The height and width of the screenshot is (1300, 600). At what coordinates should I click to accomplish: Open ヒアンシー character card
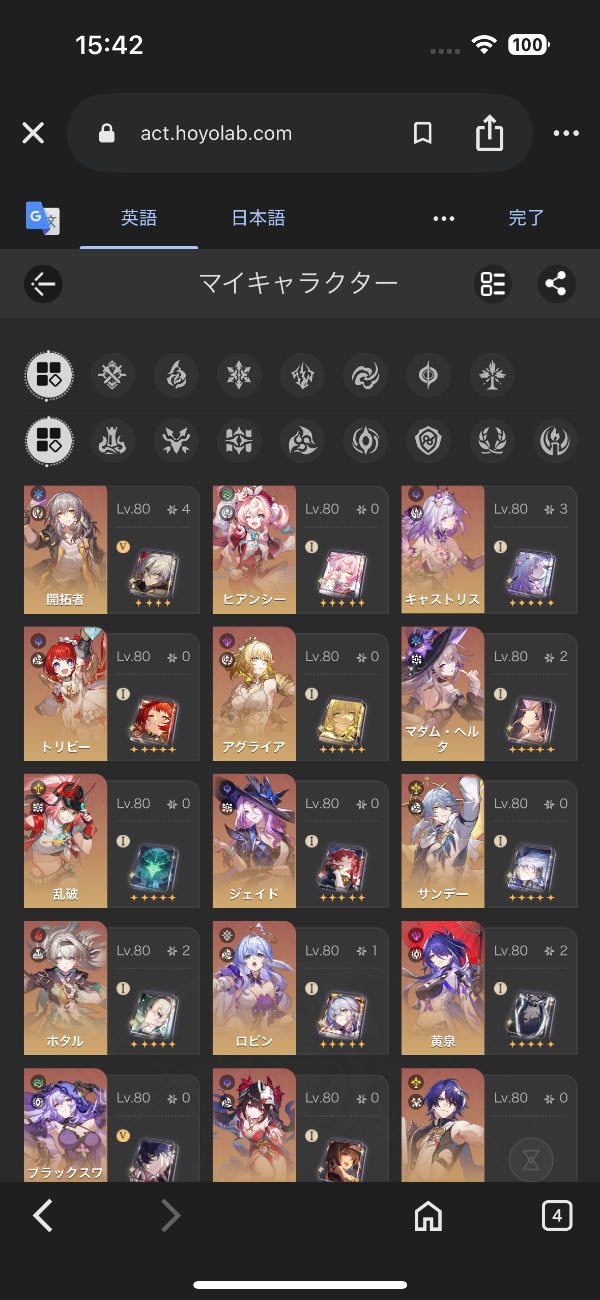(300, 550)
